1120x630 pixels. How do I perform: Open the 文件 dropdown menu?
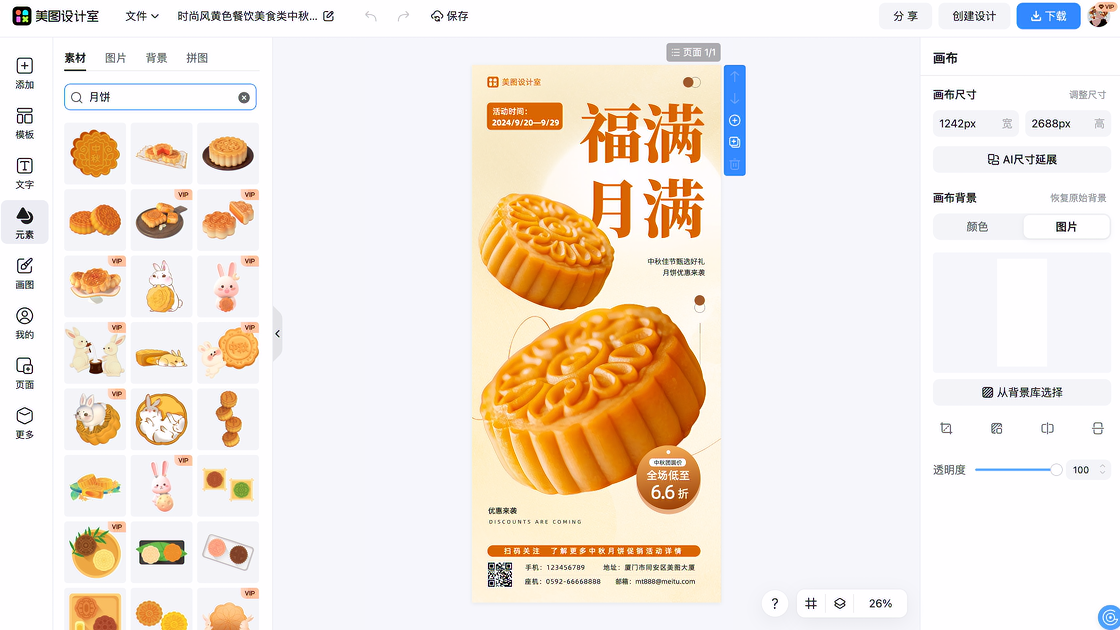click(142, 16)
